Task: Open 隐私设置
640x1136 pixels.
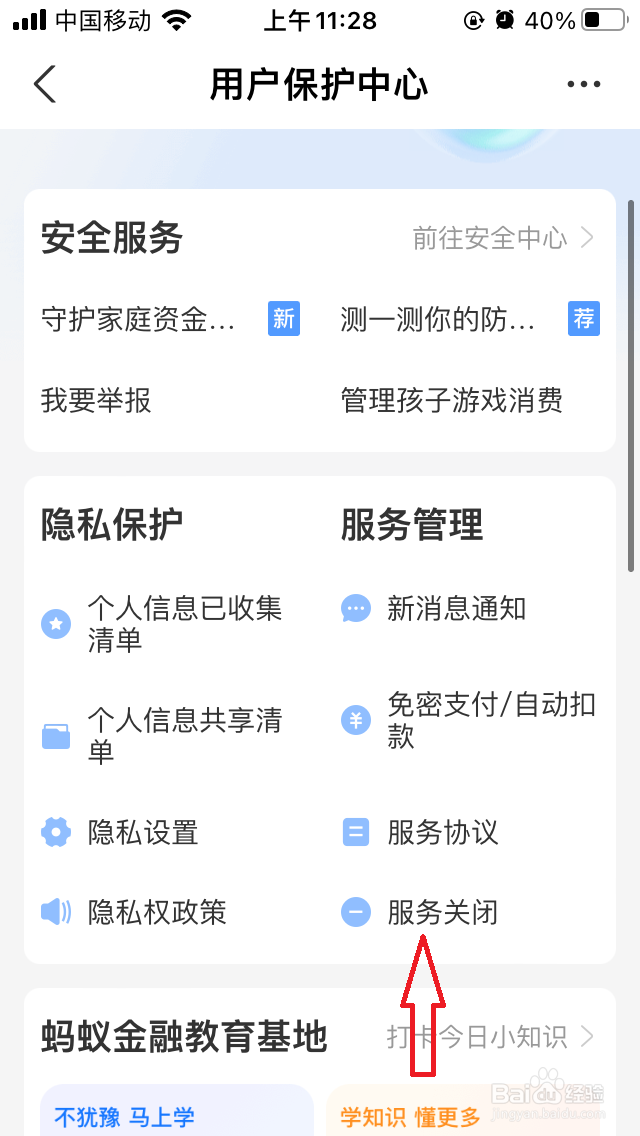Action: (120, 832)
